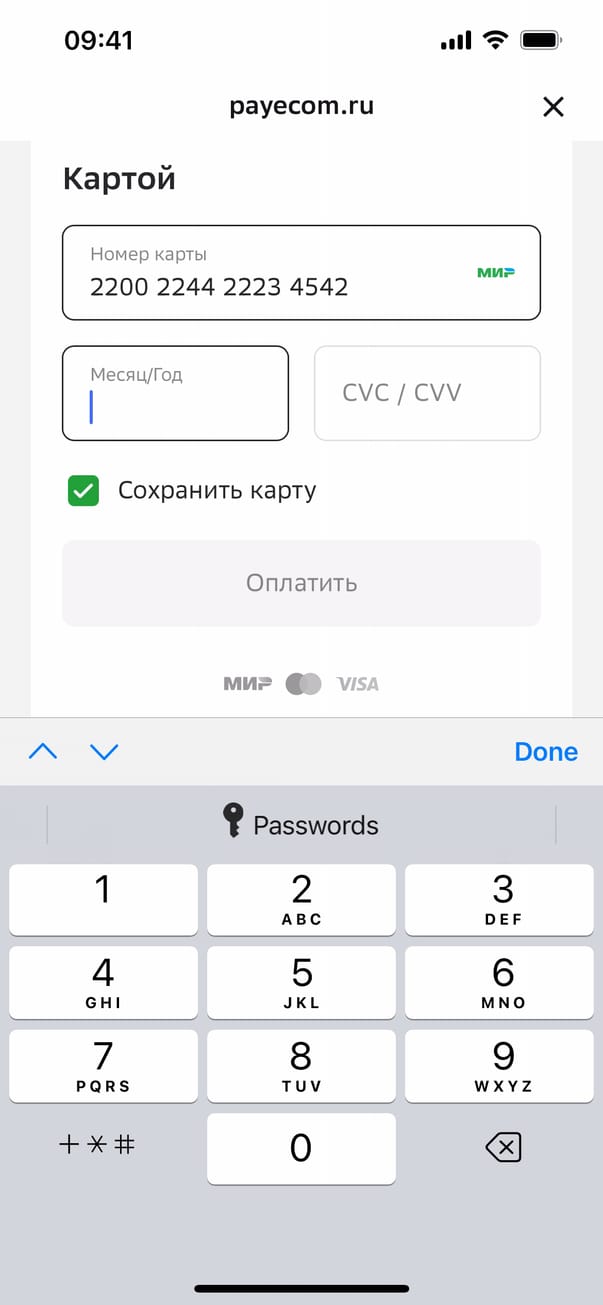This screenshot has width=603, height=1305.
Task: Focus the Месяц/Год expiry field
Action: coord(175,393)
